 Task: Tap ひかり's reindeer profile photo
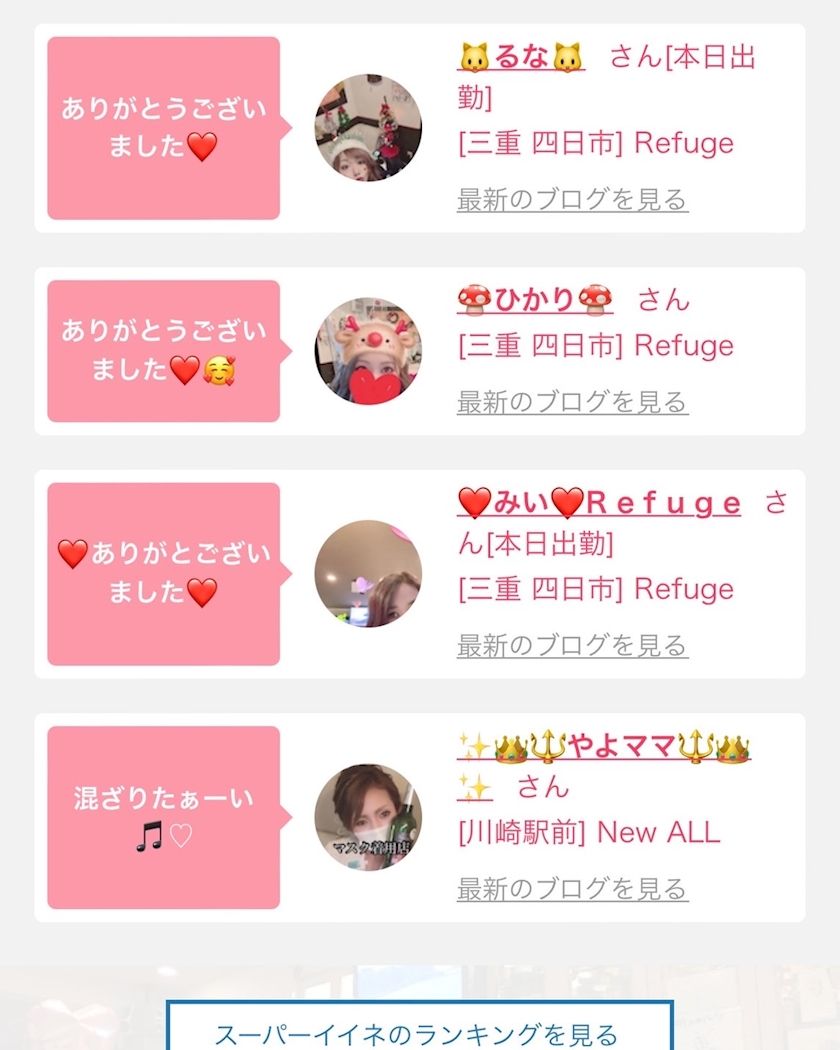point(368,352)
